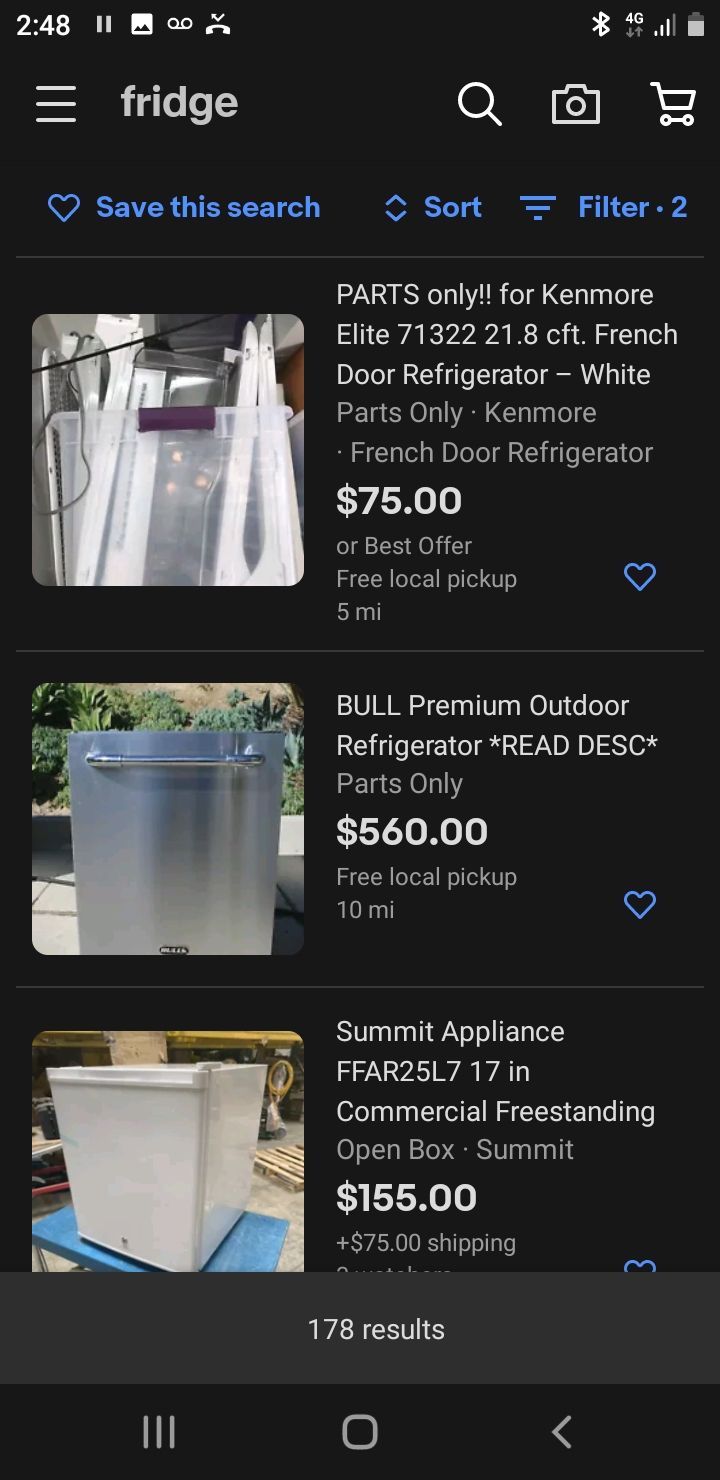The image size is (720, 1480).
Task: Open the Filter panel showing 2 filters
Action: point(632,207)
